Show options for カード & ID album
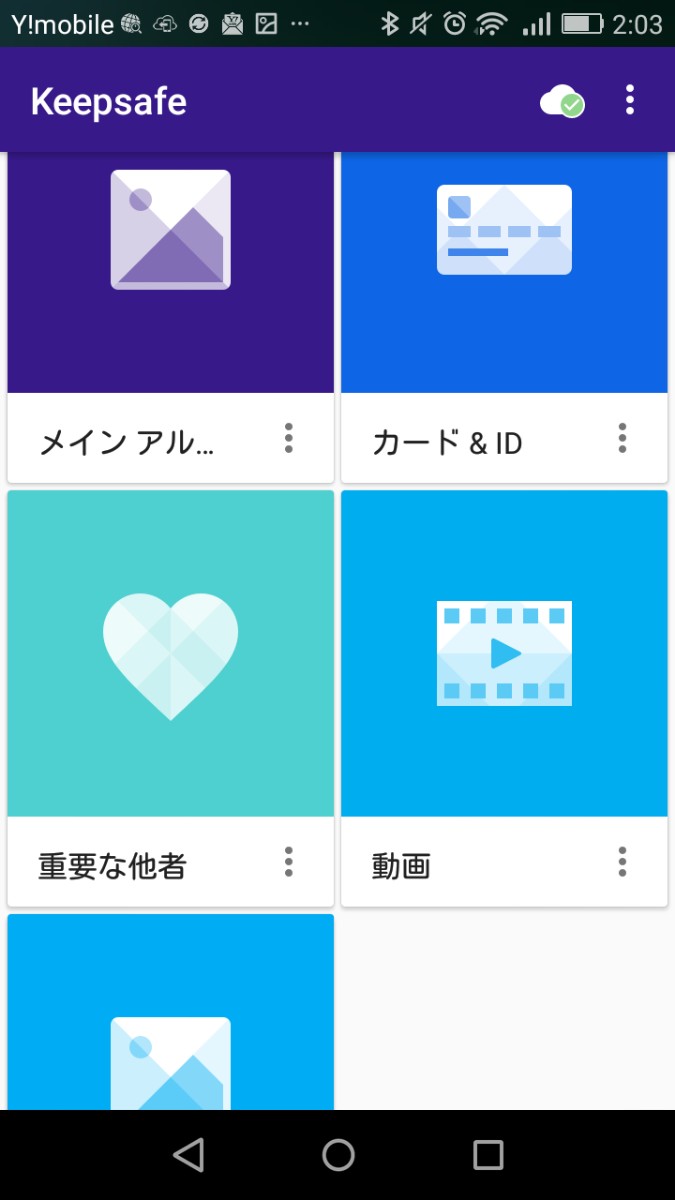 point(622,438)
